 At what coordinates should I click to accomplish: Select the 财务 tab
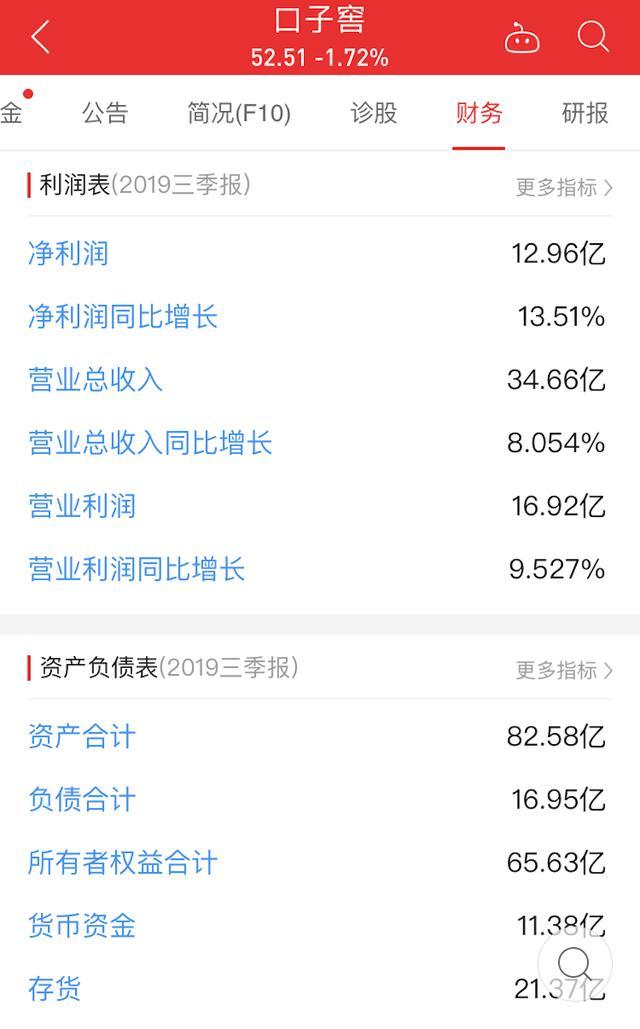pyautogui.click(x=479, y=113)
